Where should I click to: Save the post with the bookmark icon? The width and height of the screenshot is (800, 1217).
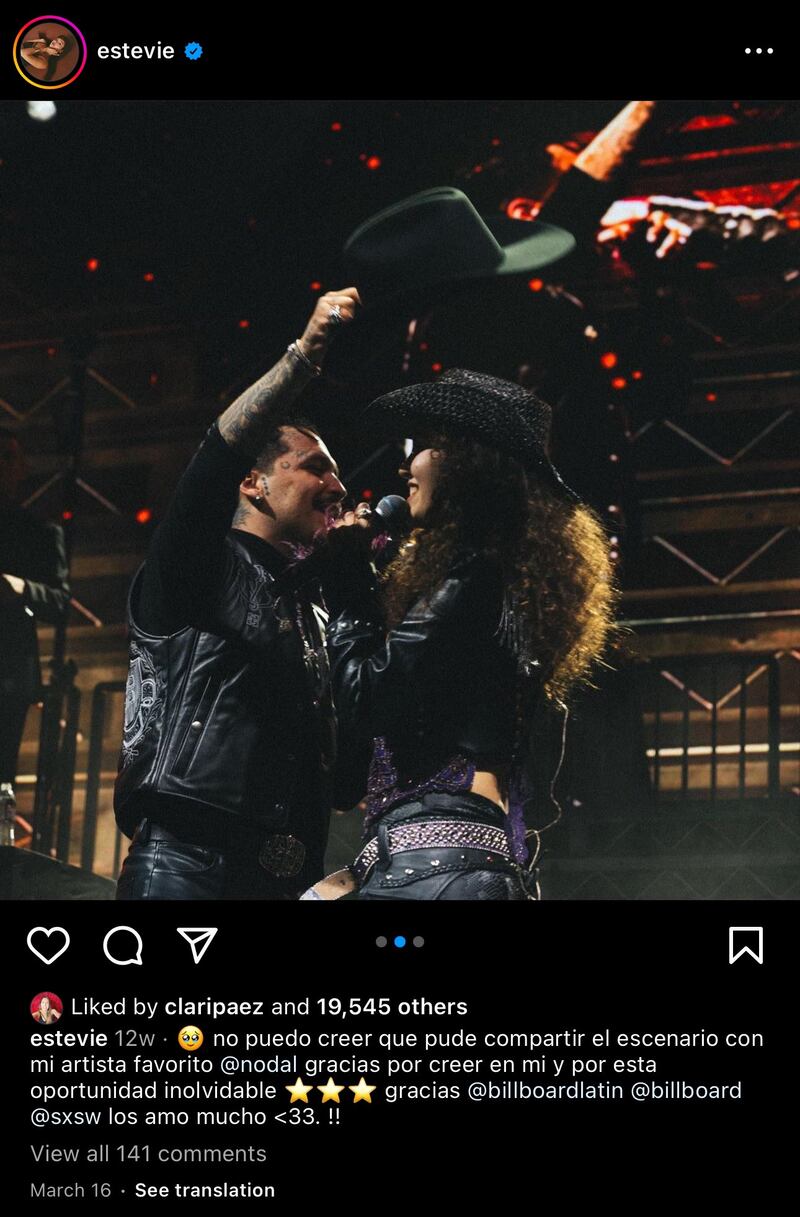(x=745, y=945)
